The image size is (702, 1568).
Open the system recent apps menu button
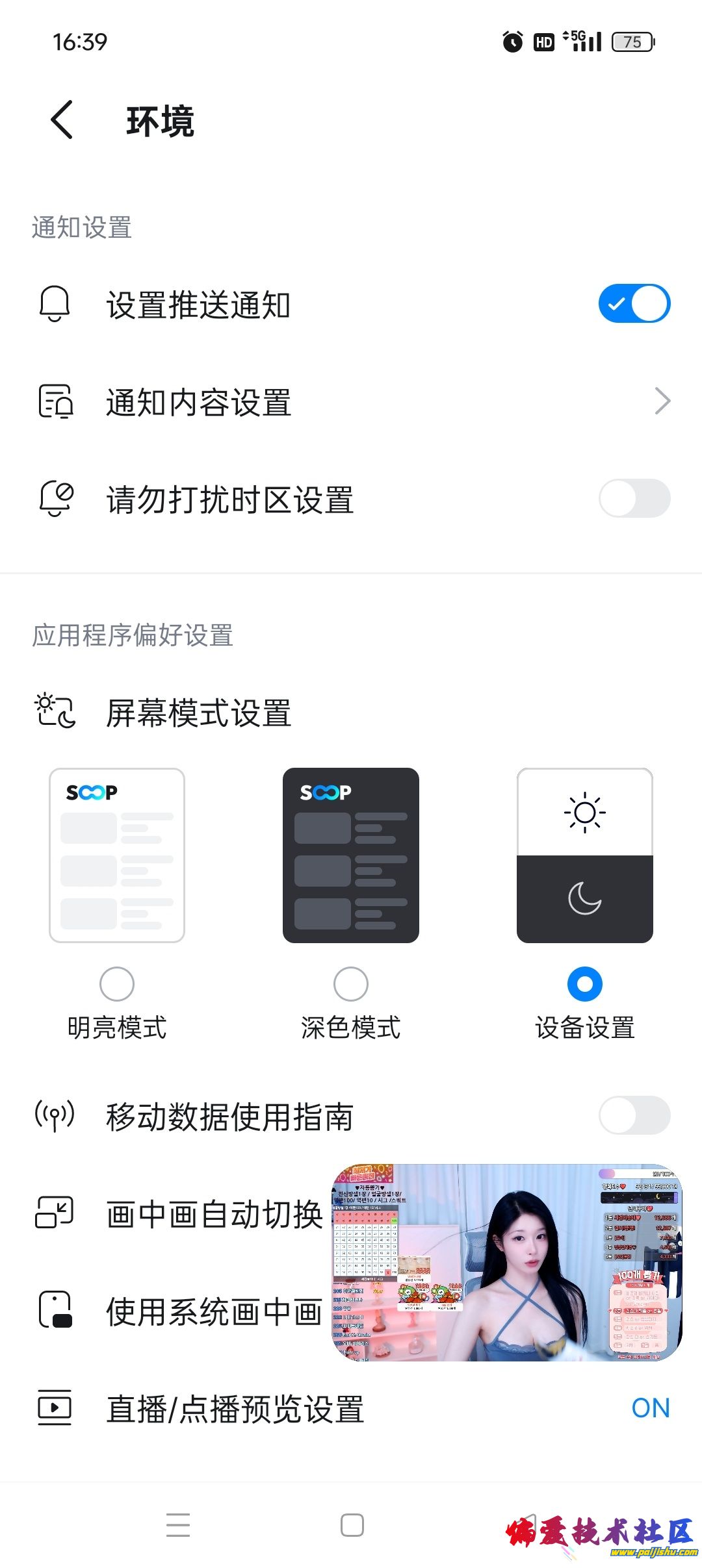tap(178, 1524)
